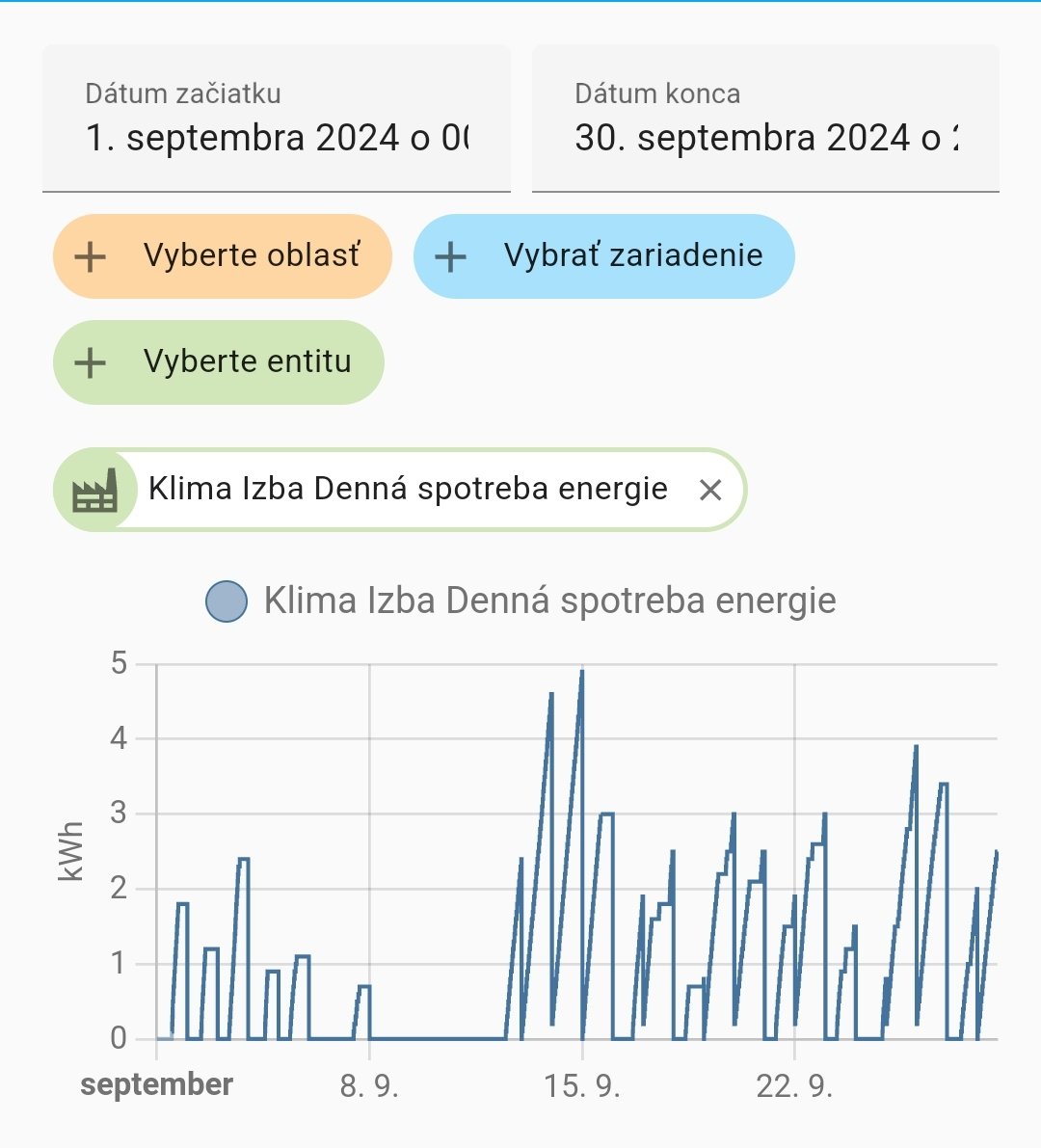Image resolution: width=1041 pixels, height=1148 pixels.
Task: Tap the Vybrať zariadenie chip
Action: [603, 256]
